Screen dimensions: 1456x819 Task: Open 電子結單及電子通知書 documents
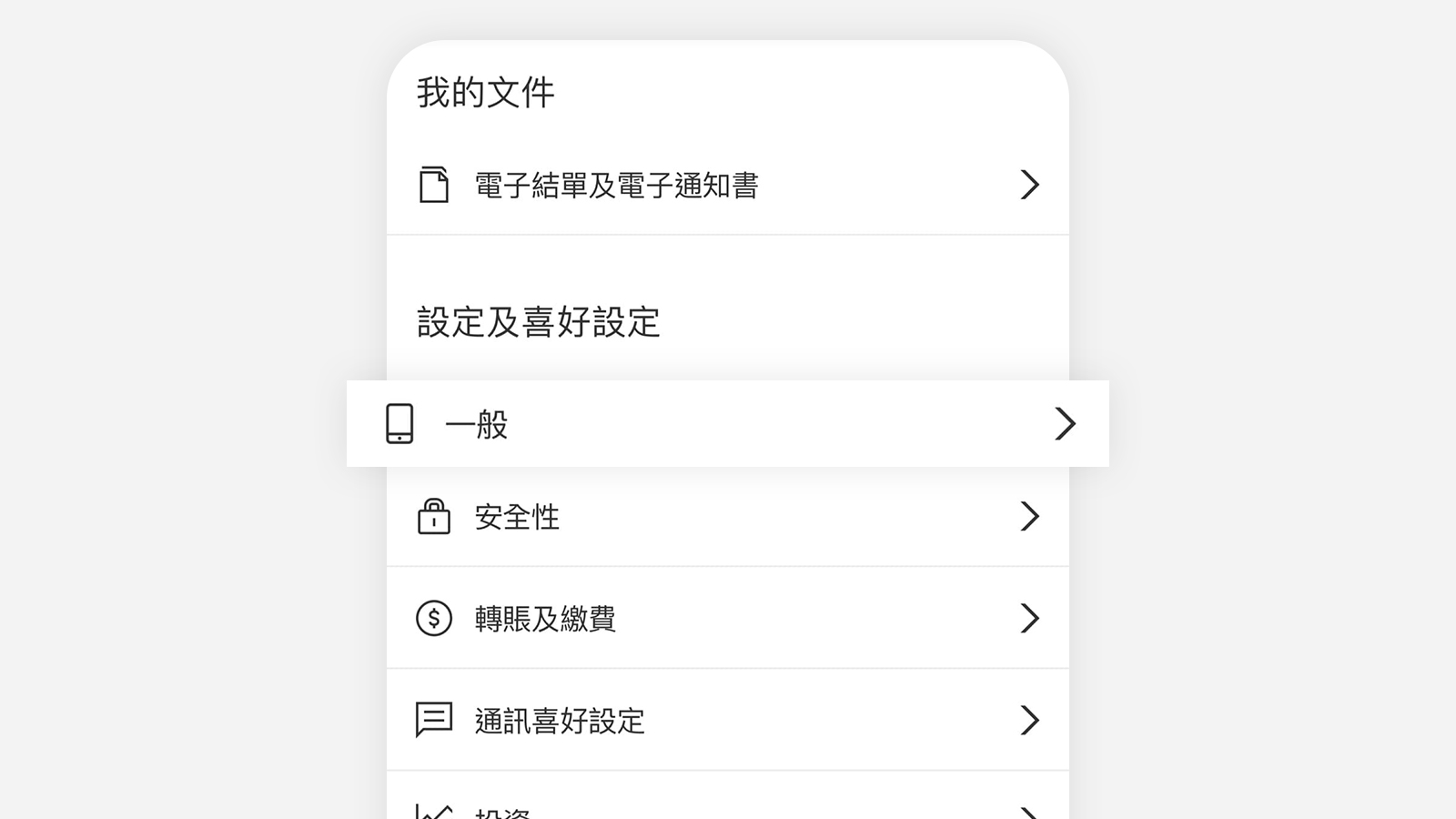pos(616,186)
